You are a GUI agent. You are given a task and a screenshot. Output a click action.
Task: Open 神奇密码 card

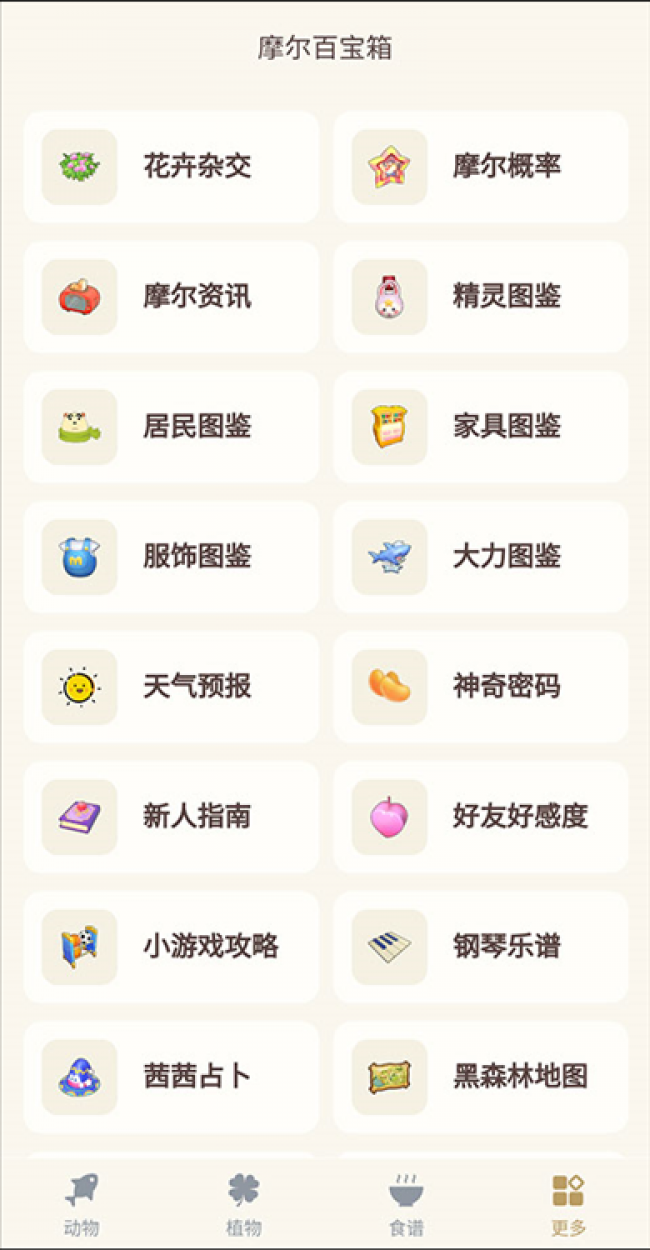(x=481, y=687)
